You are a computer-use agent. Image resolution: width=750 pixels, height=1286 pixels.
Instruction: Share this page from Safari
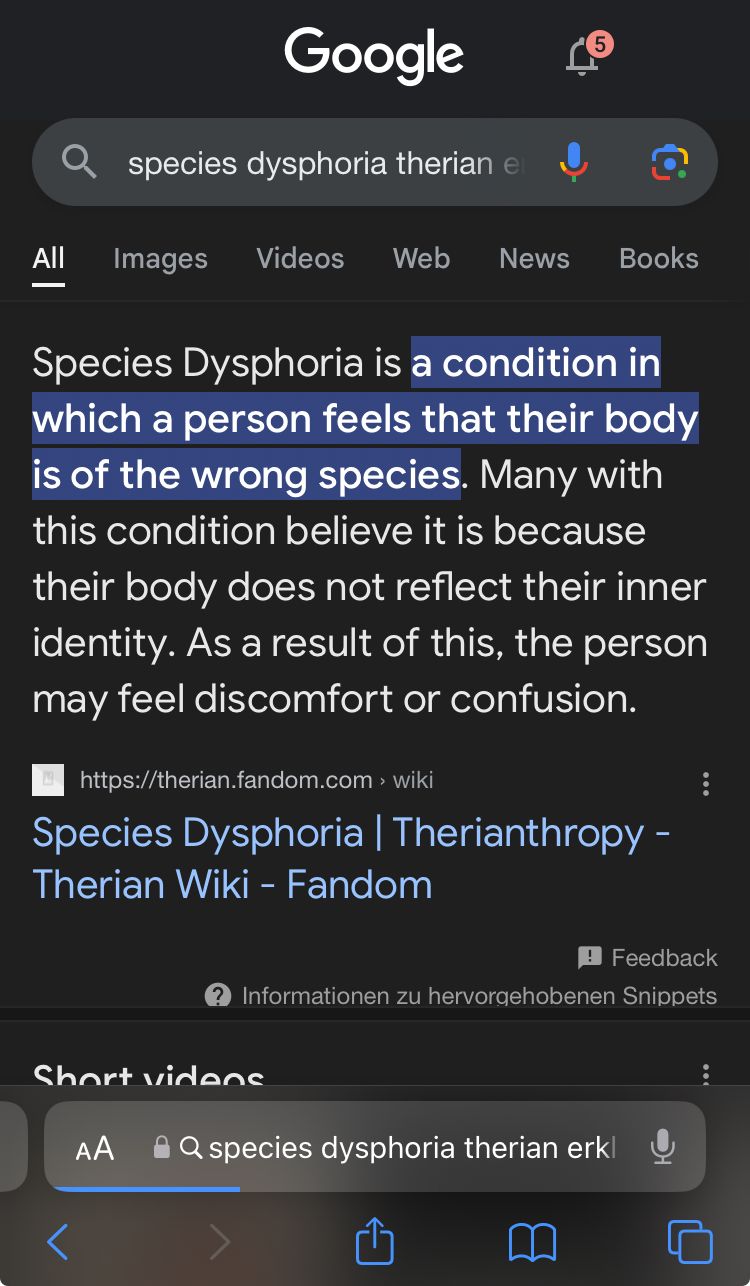click(x=375, y=1241)
